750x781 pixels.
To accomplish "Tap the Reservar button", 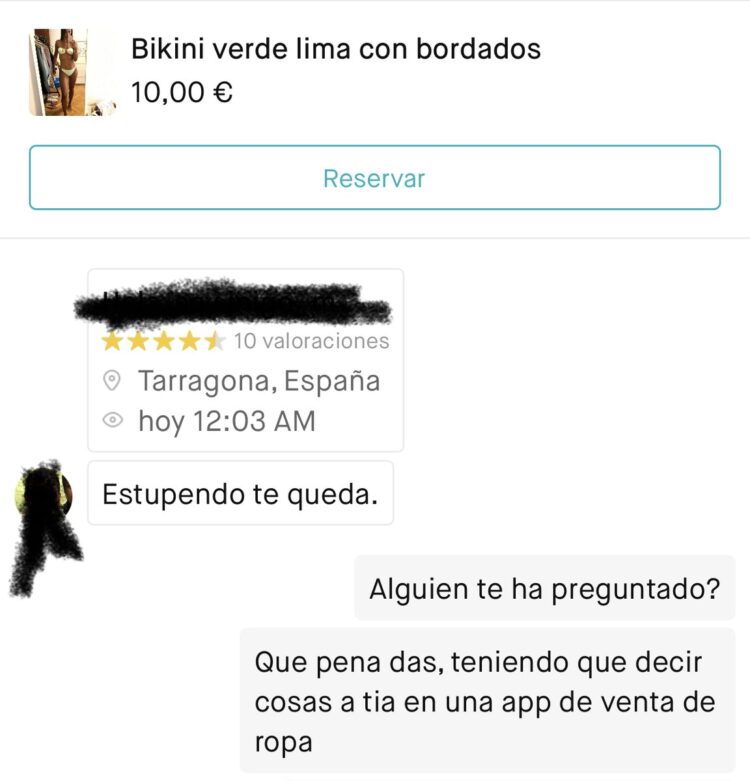I will pos(374,178).
